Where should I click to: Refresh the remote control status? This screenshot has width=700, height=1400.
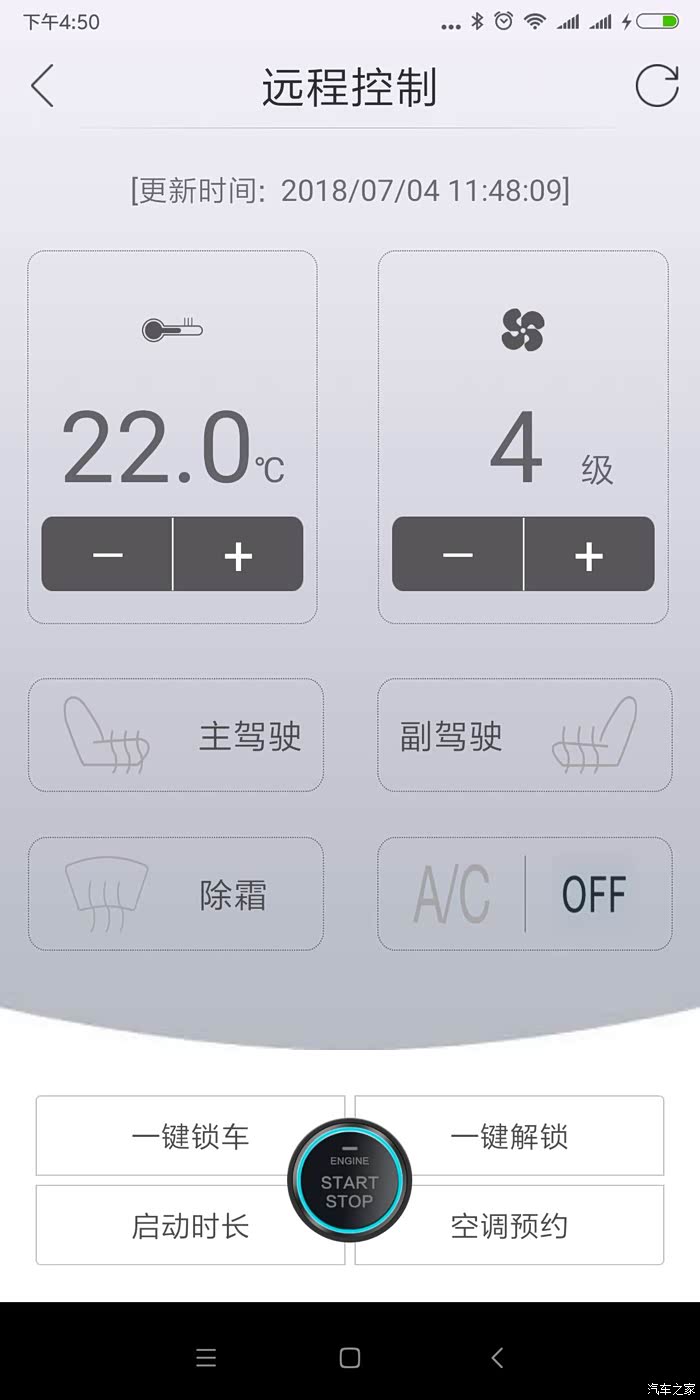pyautogui.click(x=657, y=87)
